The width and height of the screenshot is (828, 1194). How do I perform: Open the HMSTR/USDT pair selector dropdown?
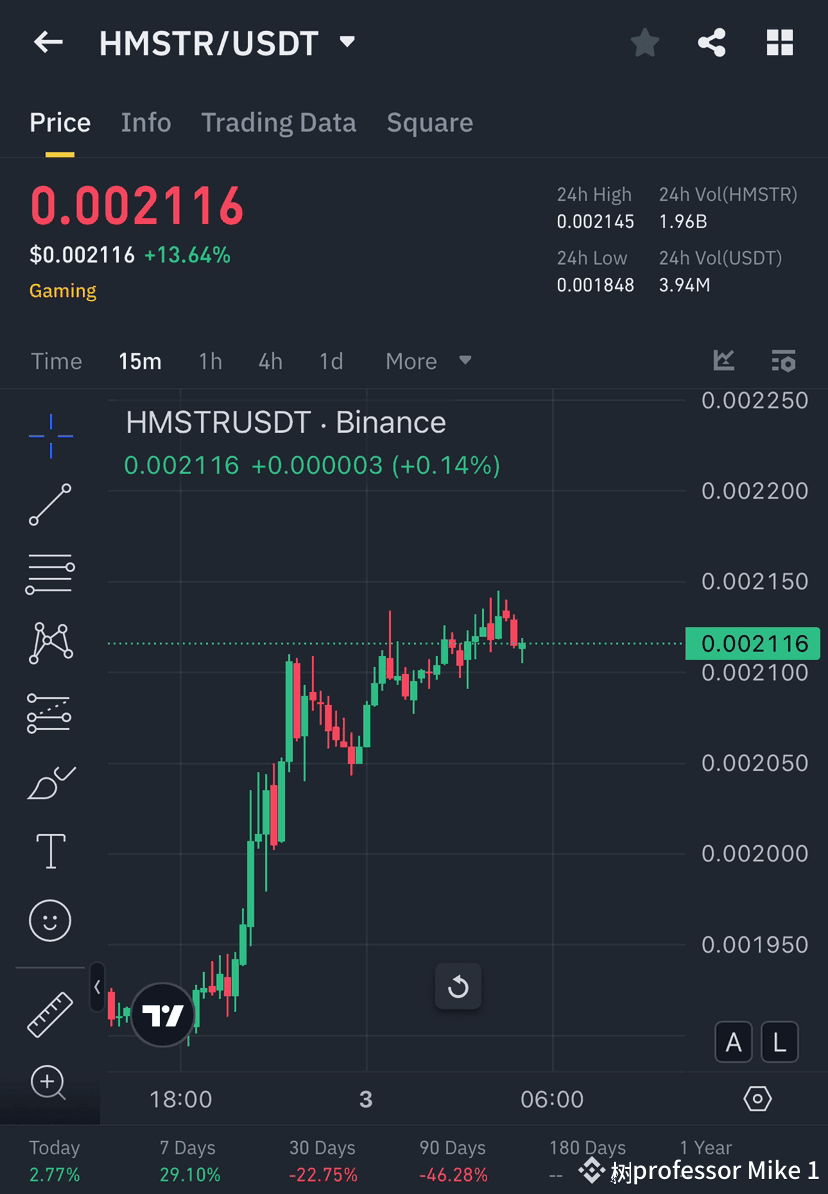pyautogui.click(x=346, y=42)
